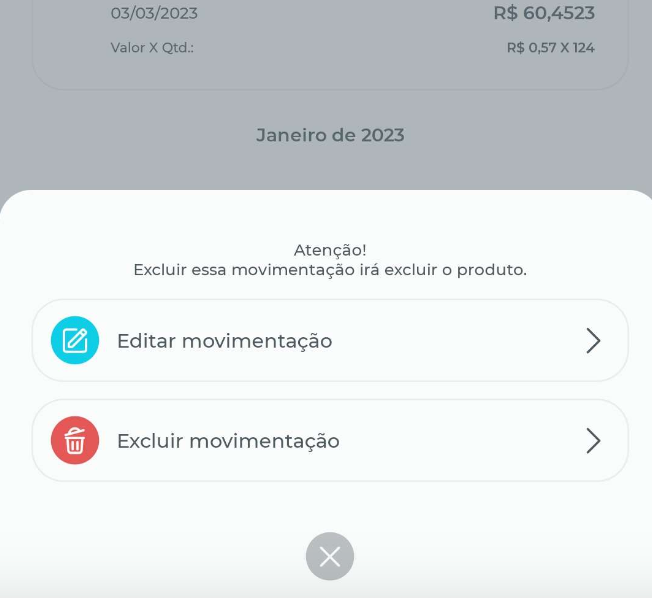Select Excluir movimentação option
652x598 pixels.
(x=330, y=441)
